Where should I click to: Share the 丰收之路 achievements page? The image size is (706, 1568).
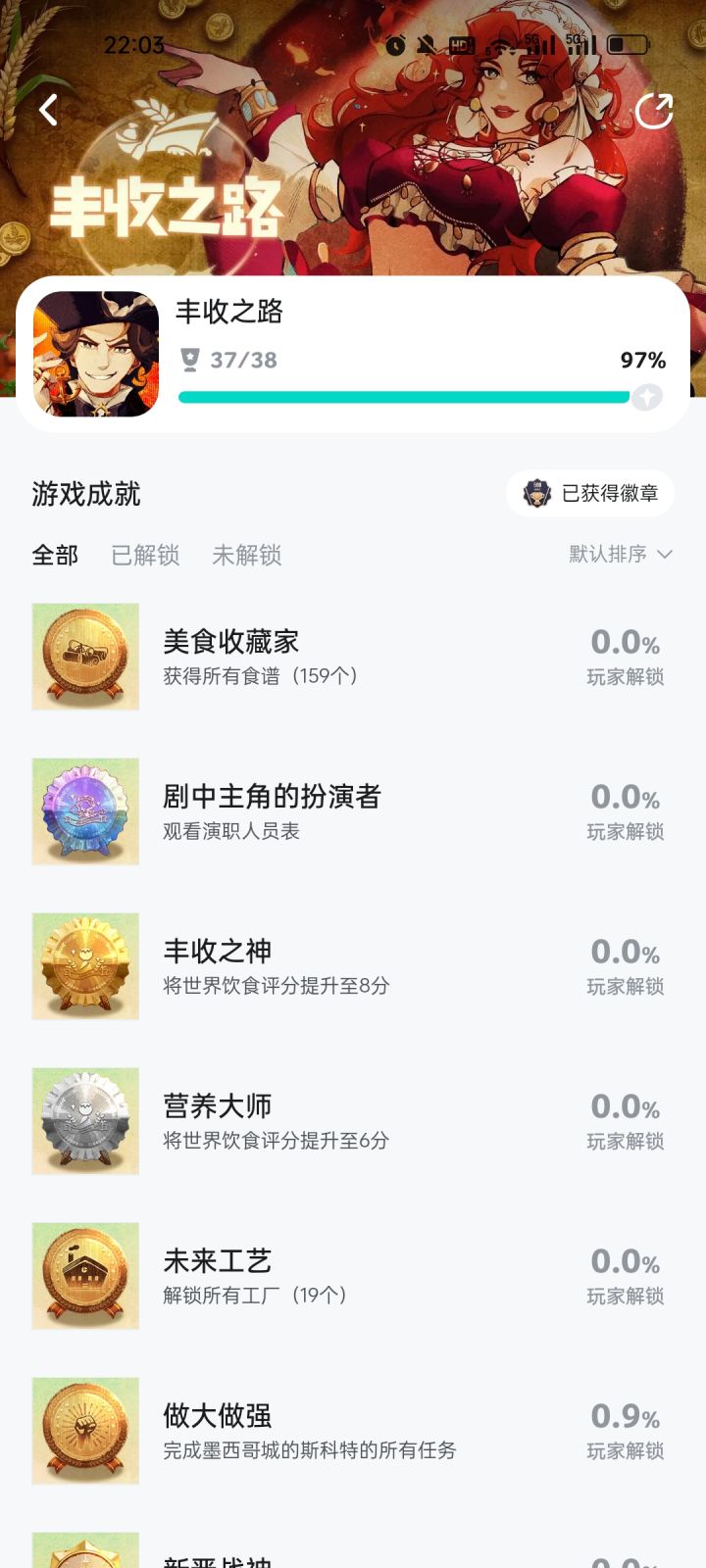pos(654,111)
